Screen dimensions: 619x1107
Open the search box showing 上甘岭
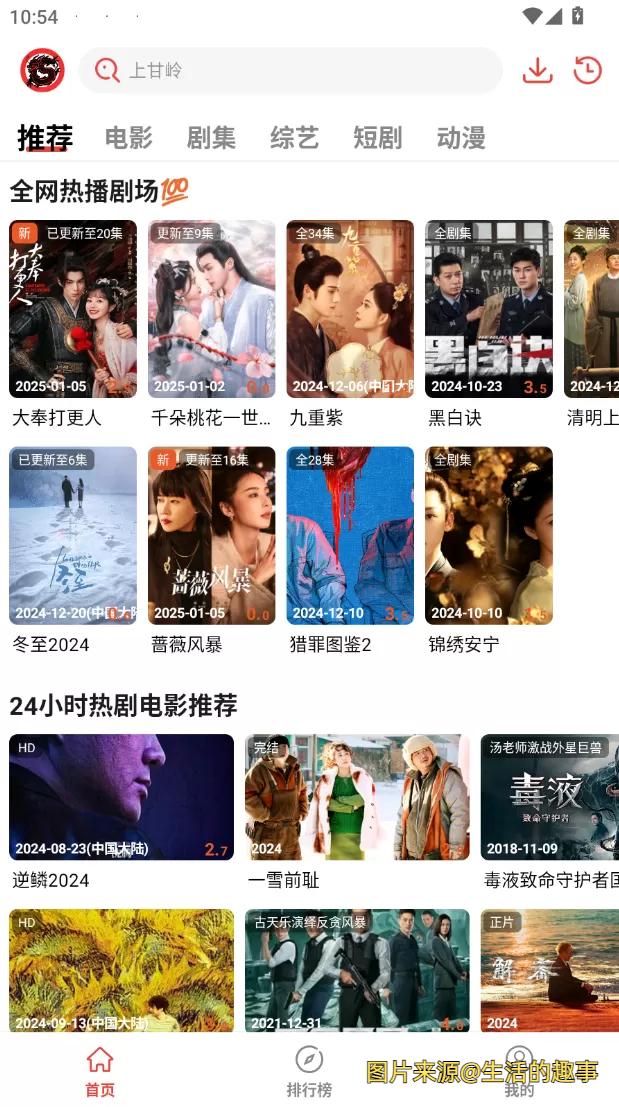pyautogui.click(x=290, y=70)
